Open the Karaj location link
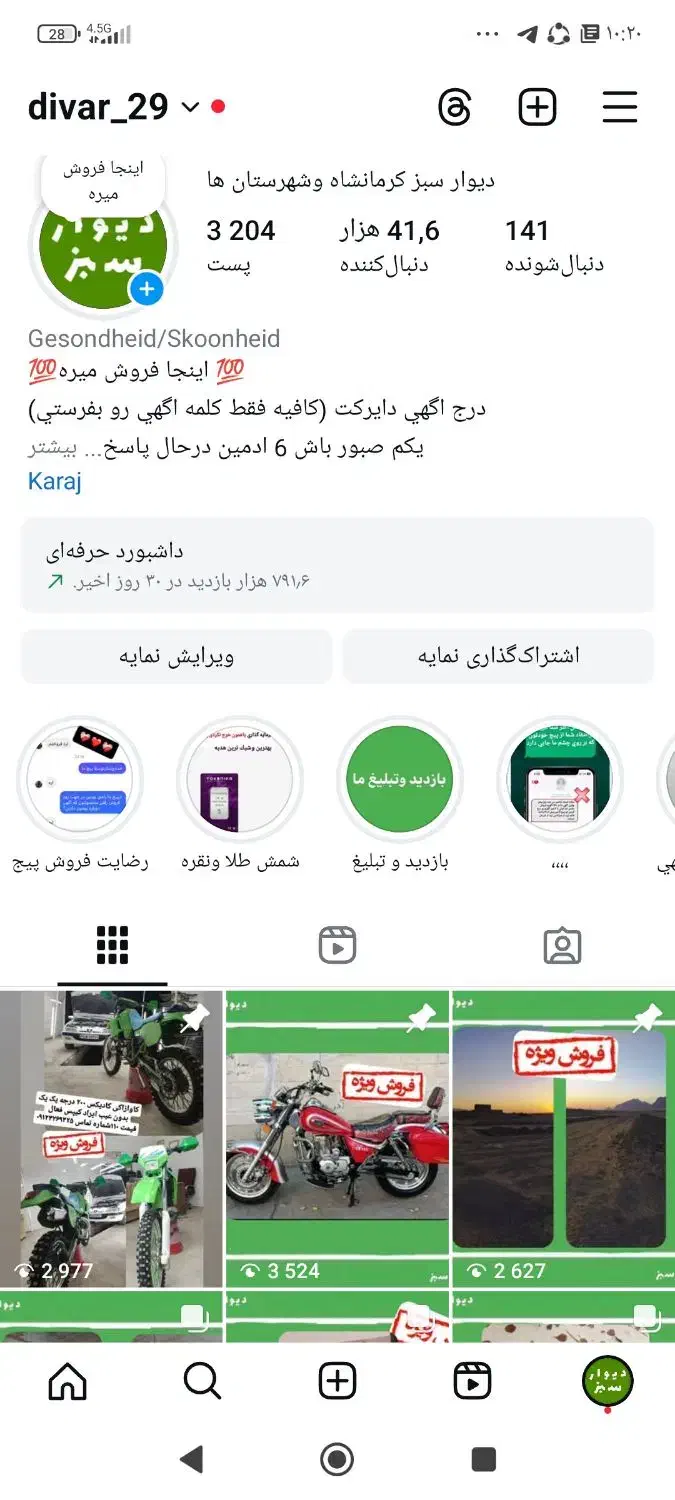 point(55,481)
